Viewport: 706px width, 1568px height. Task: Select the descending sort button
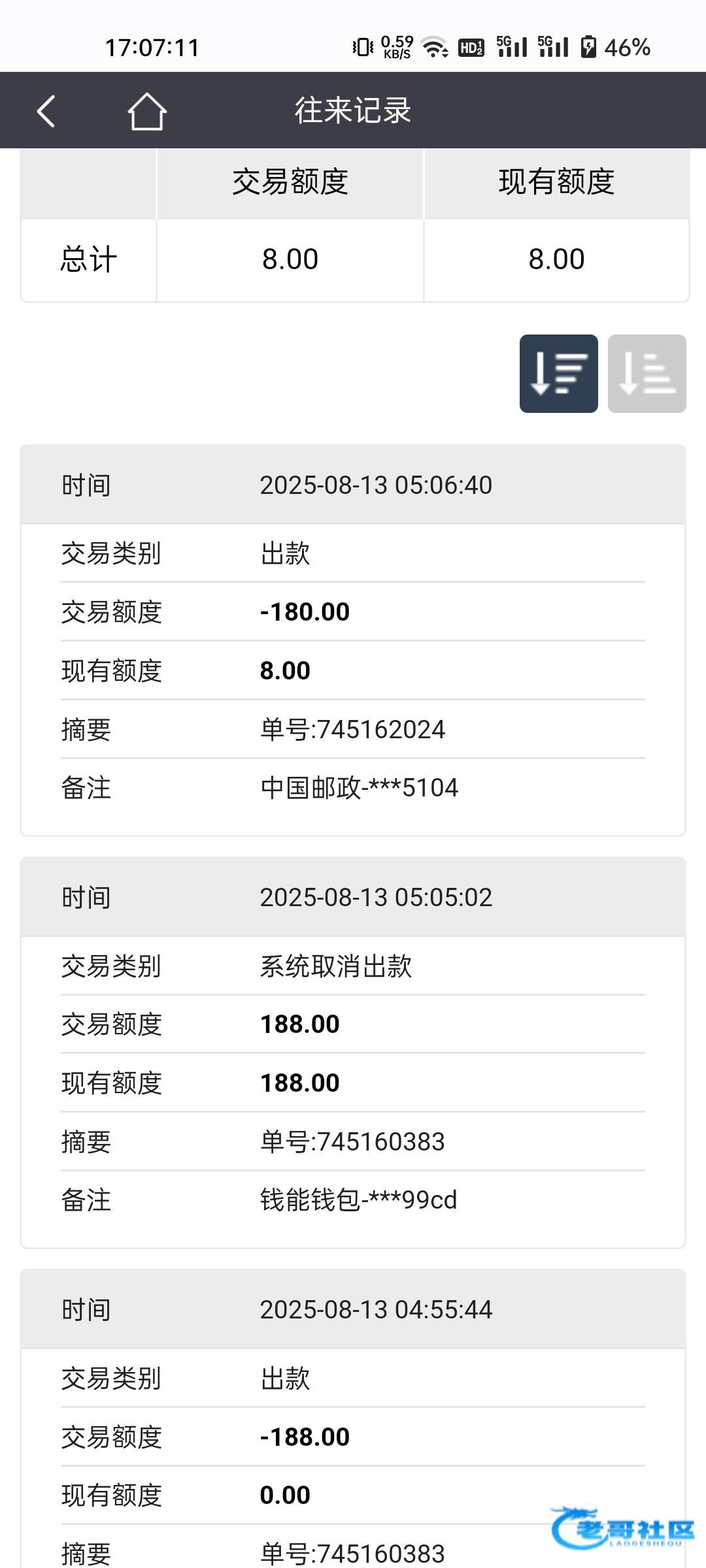pyautogui.click(x=559, y=374)
